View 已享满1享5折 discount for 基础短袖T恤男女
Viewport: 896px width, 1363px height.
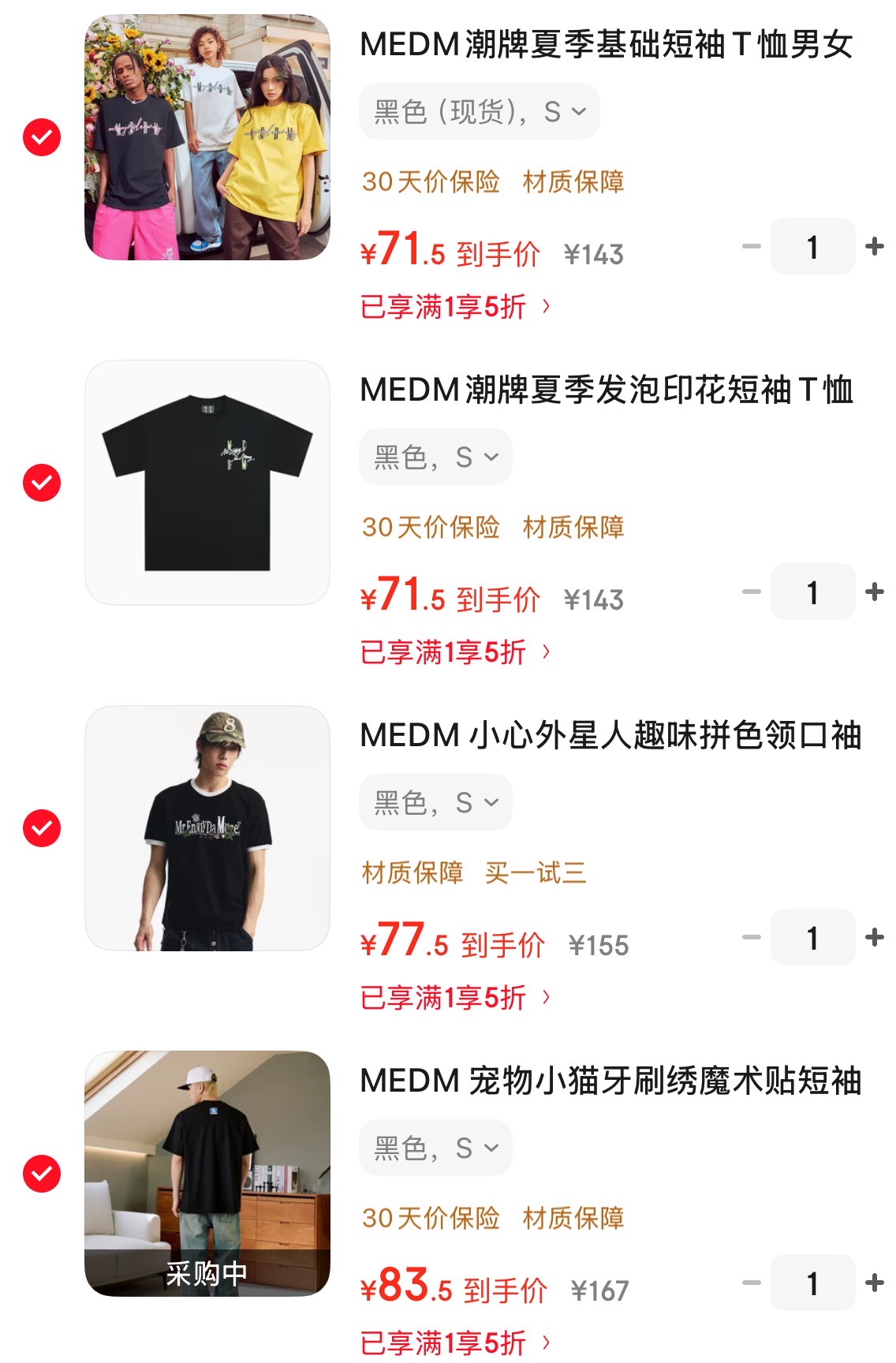coord(454,307)
